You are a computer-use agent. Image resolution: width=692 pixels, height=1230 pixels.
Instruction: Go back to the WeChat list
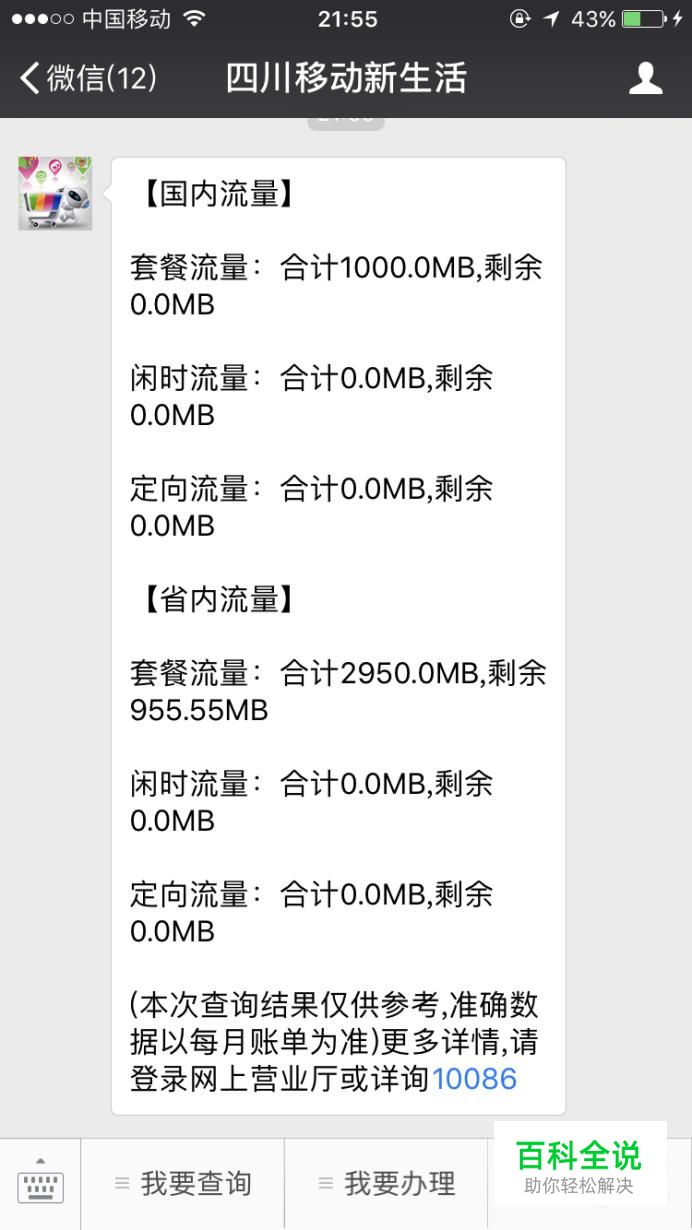coord(88,78)
